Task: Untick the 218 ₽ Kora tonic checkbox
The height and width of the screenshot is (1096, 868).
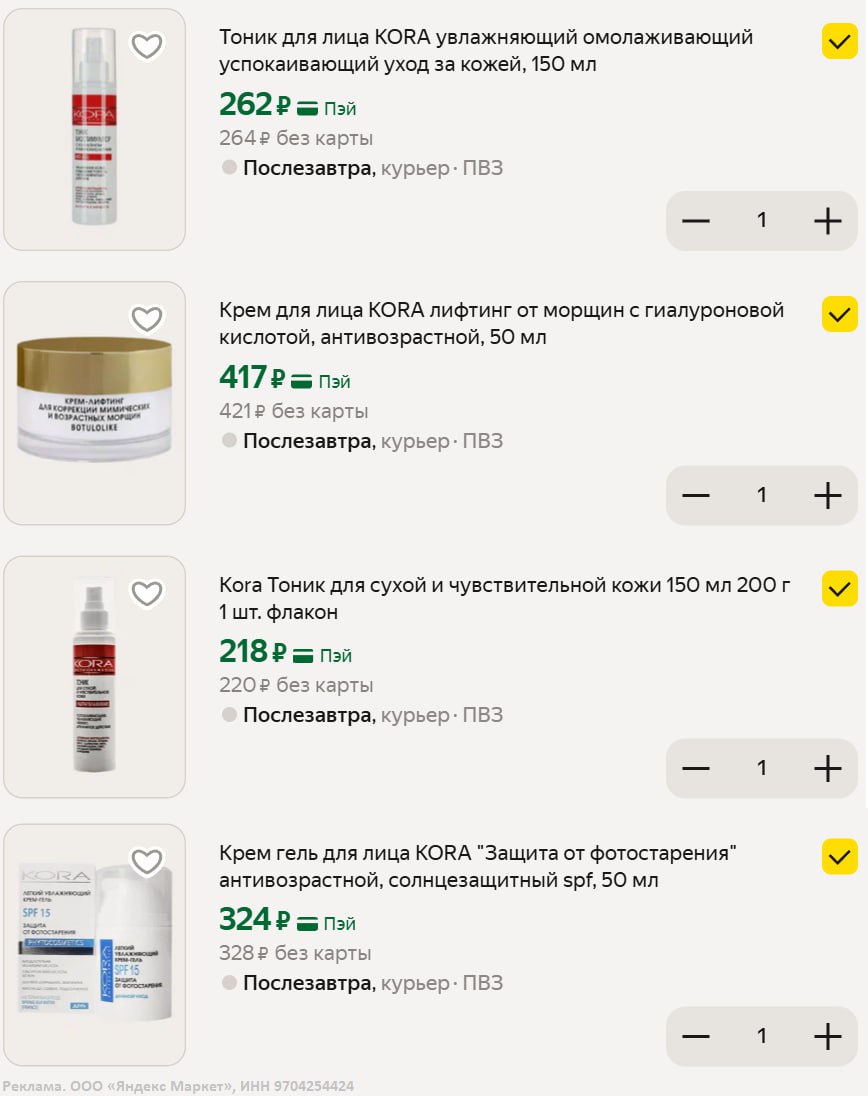Action: click(840, 588)
